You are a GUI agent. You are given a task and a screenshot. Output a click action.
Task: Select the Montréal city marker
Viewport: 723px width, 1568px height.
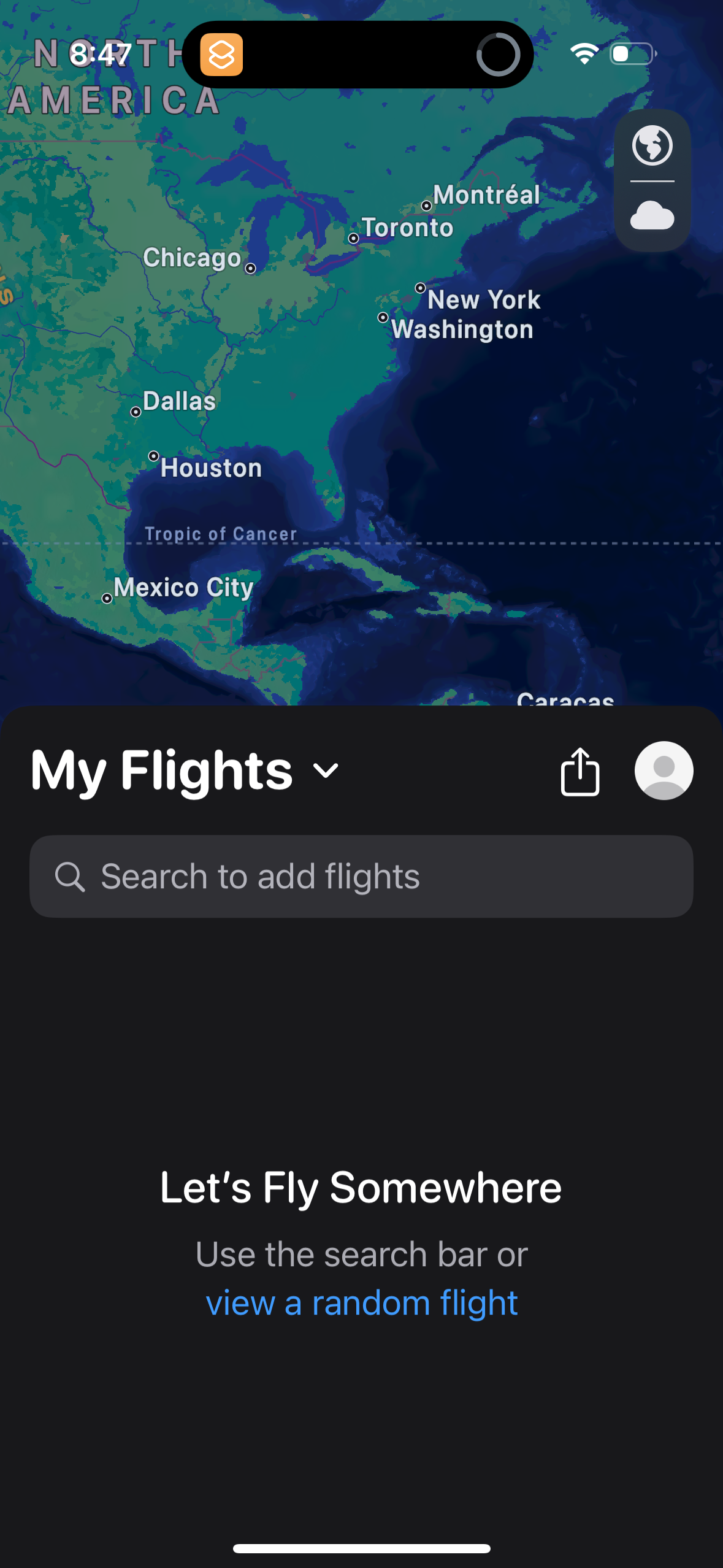[426, 205]
